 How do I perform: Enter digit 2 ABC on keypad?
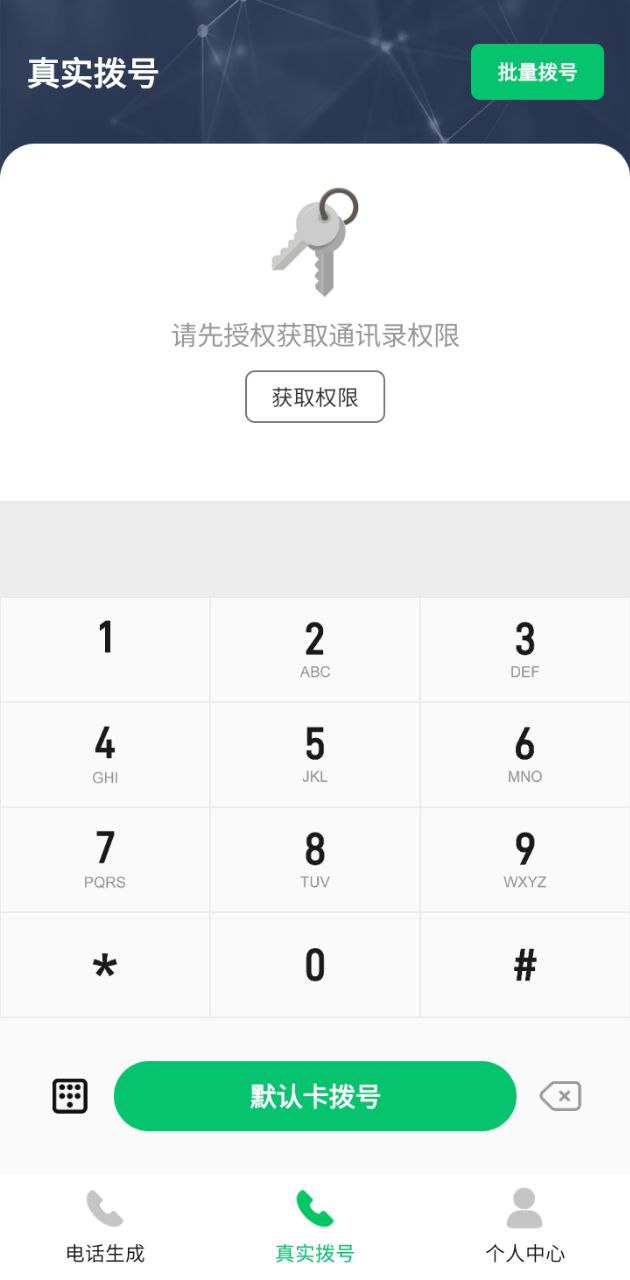click(315, 649)
